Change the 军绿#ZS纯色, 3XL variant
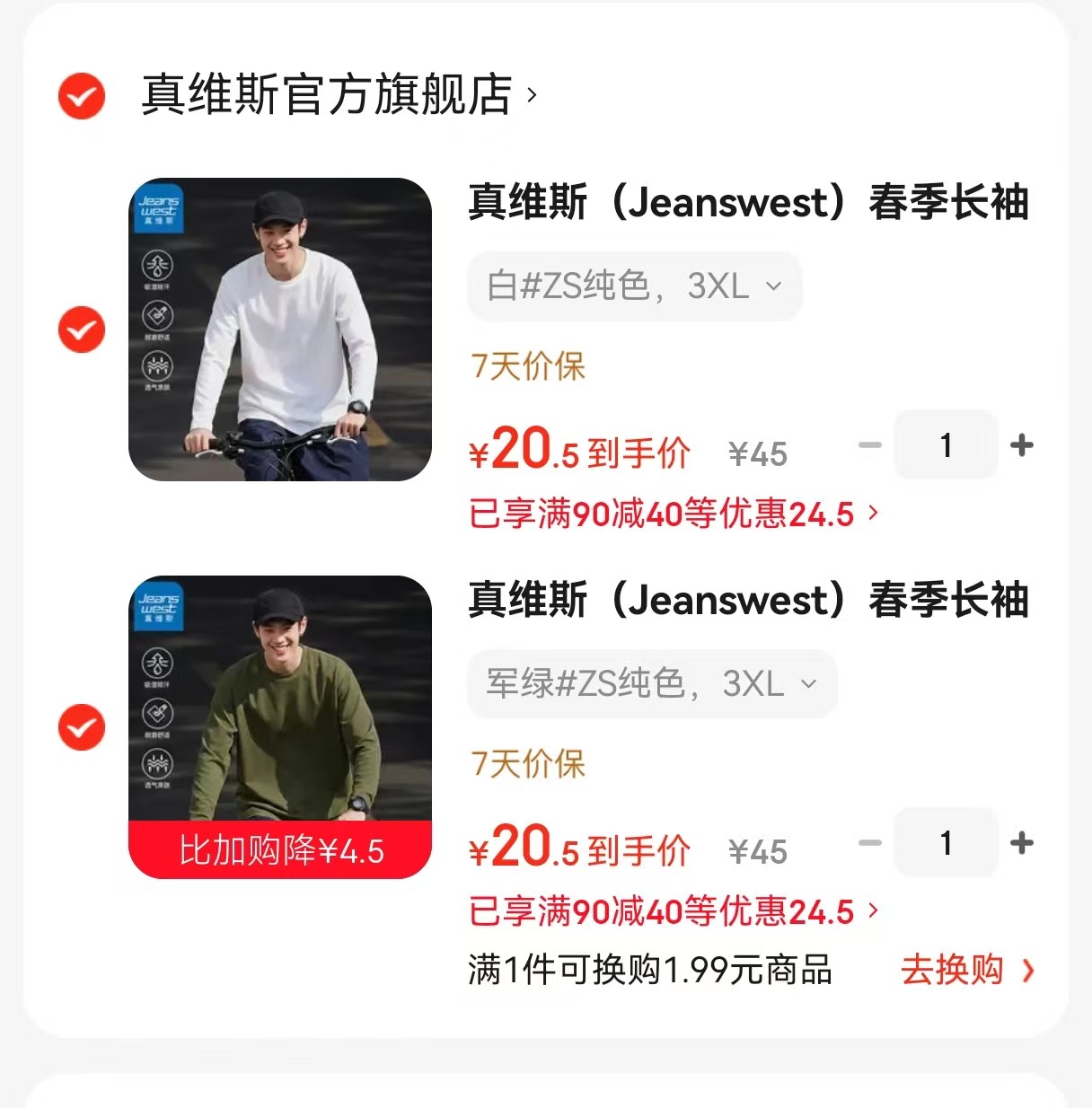This screenshot has height=1108, width=1092. point(652,684)
